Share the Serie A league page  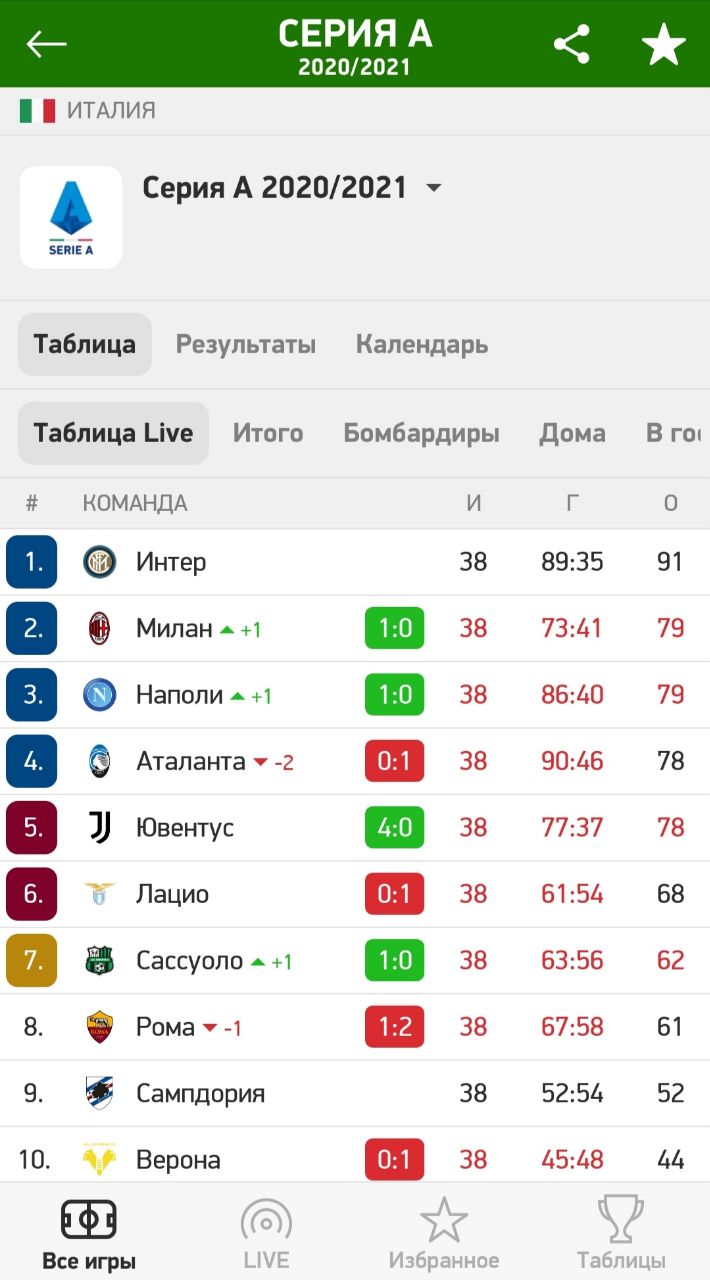click(x=572, y=44)
